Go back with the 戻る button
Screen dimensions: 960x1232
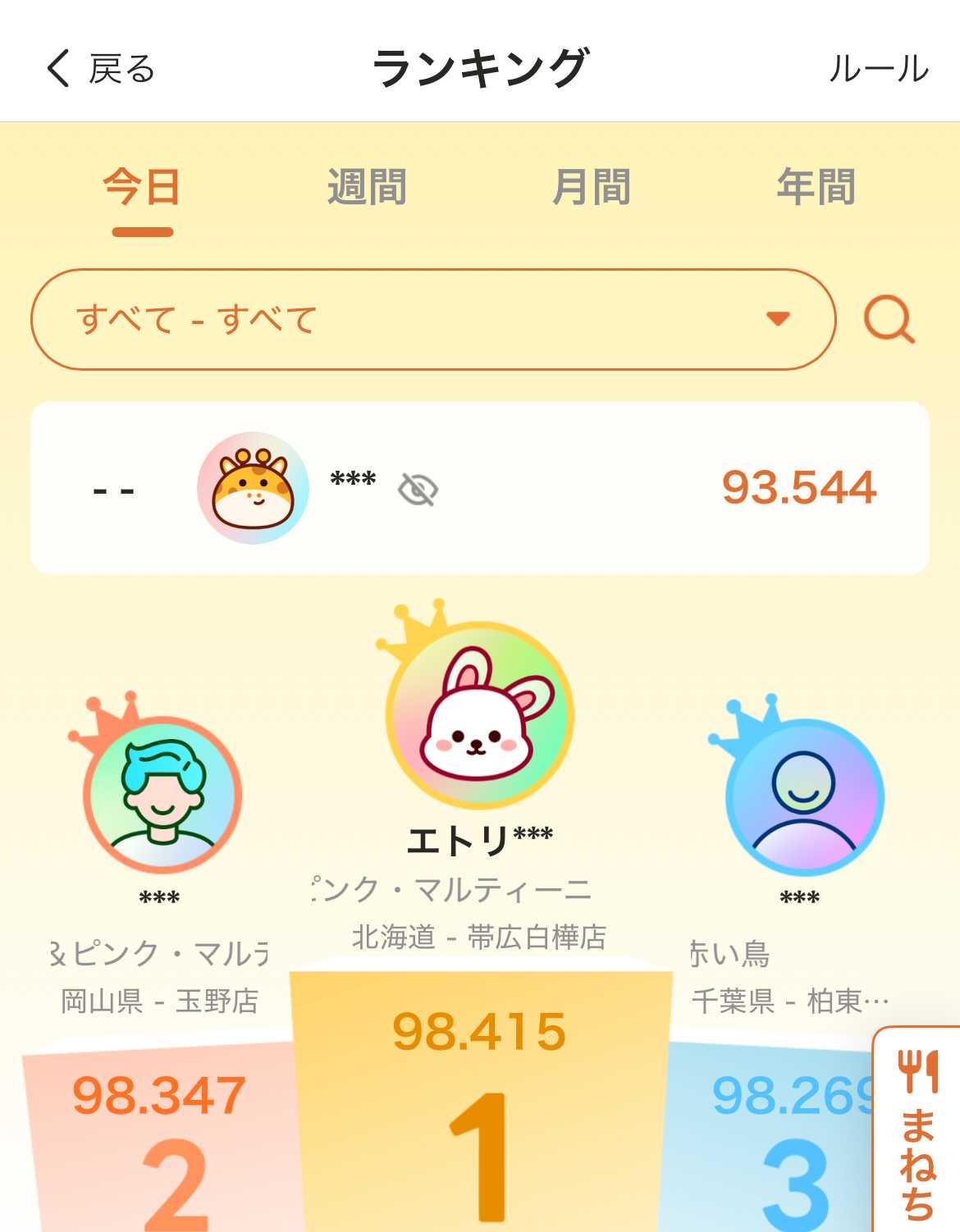coord(101,68)
